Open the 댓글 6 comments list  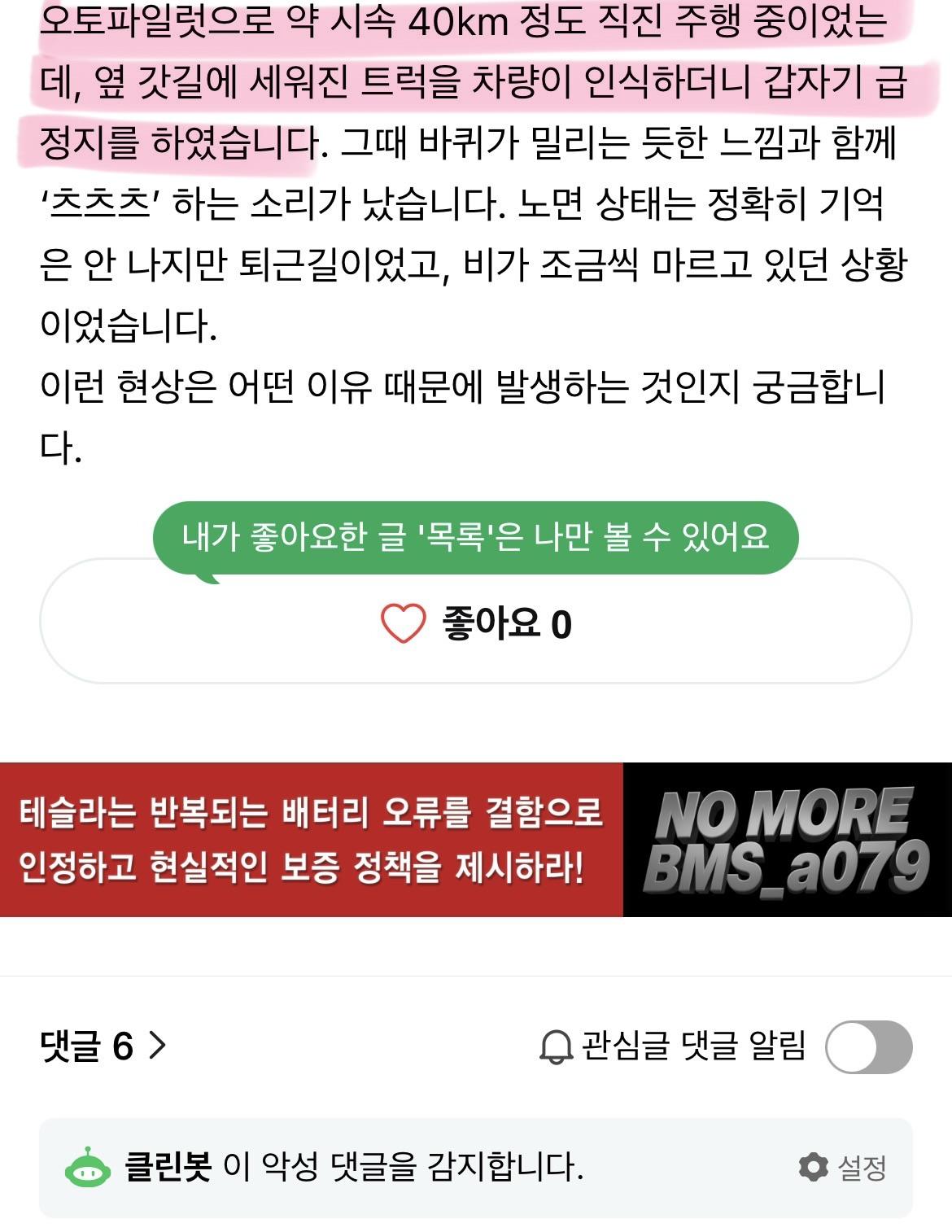[103, 1046]
